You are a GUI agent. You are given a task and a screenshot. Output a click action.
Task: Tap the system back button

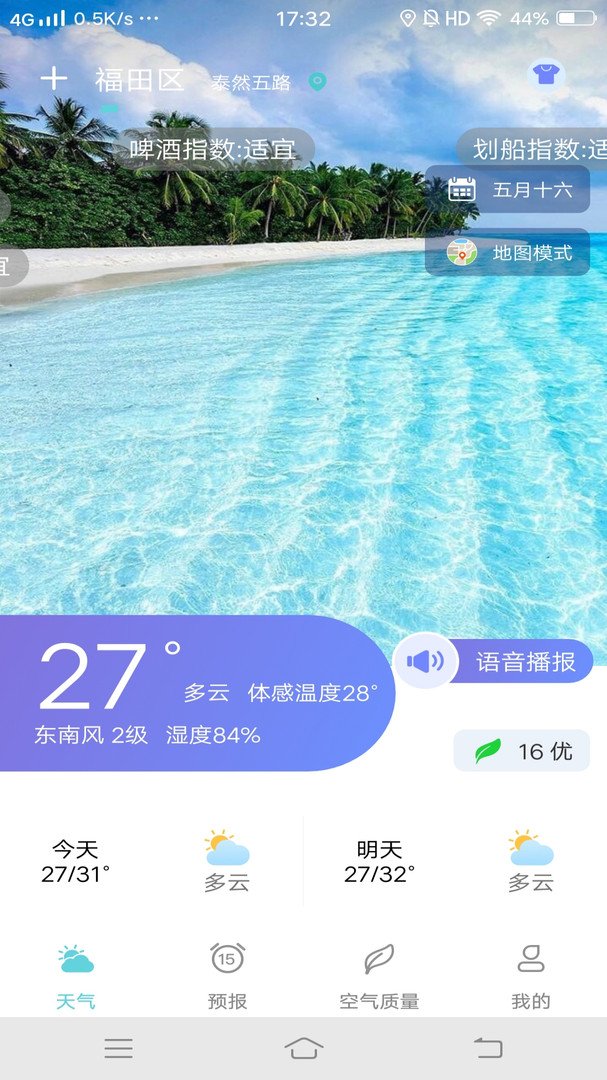pyautogui.click(x=488, y=1048)
